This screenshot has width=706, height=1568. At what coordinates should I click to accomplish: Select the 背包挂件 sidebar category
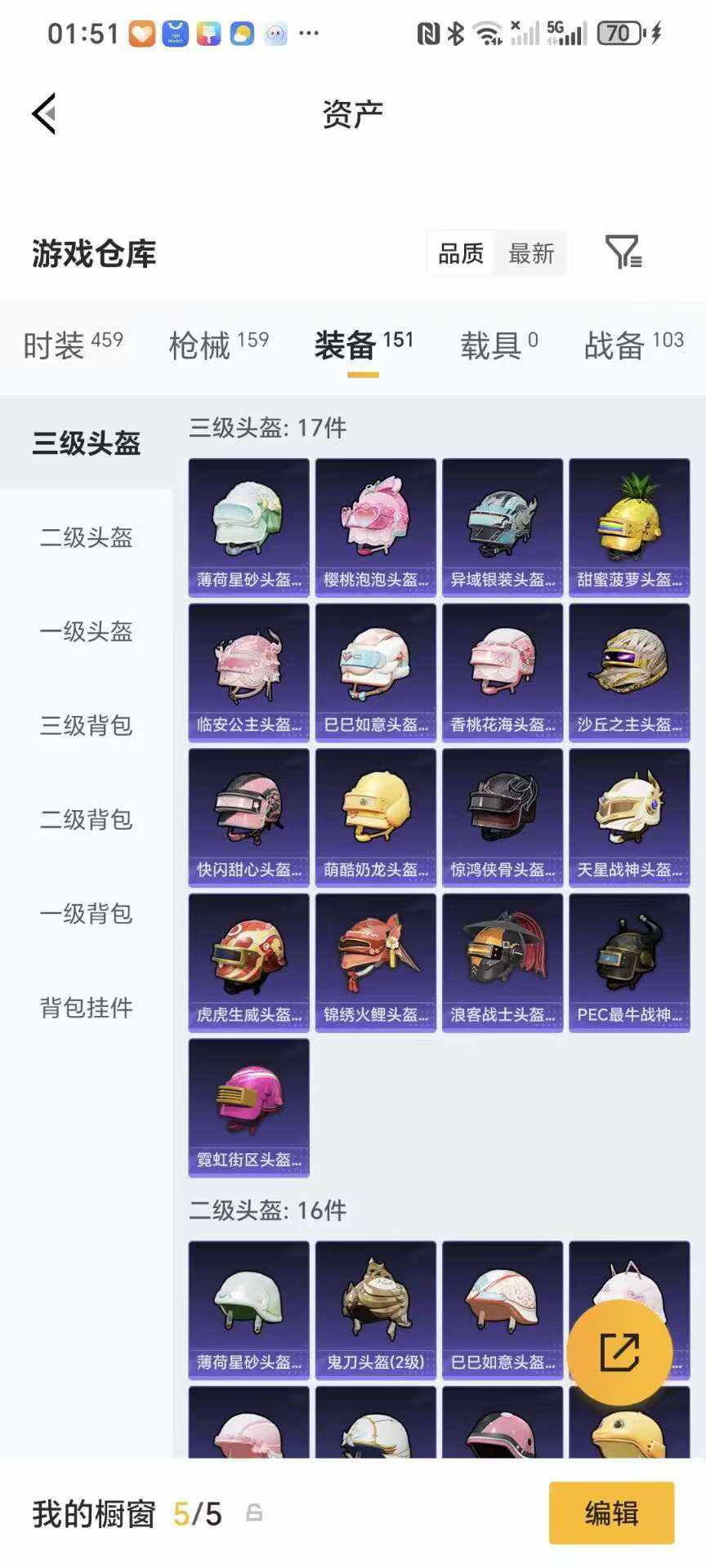point(86,1009)
